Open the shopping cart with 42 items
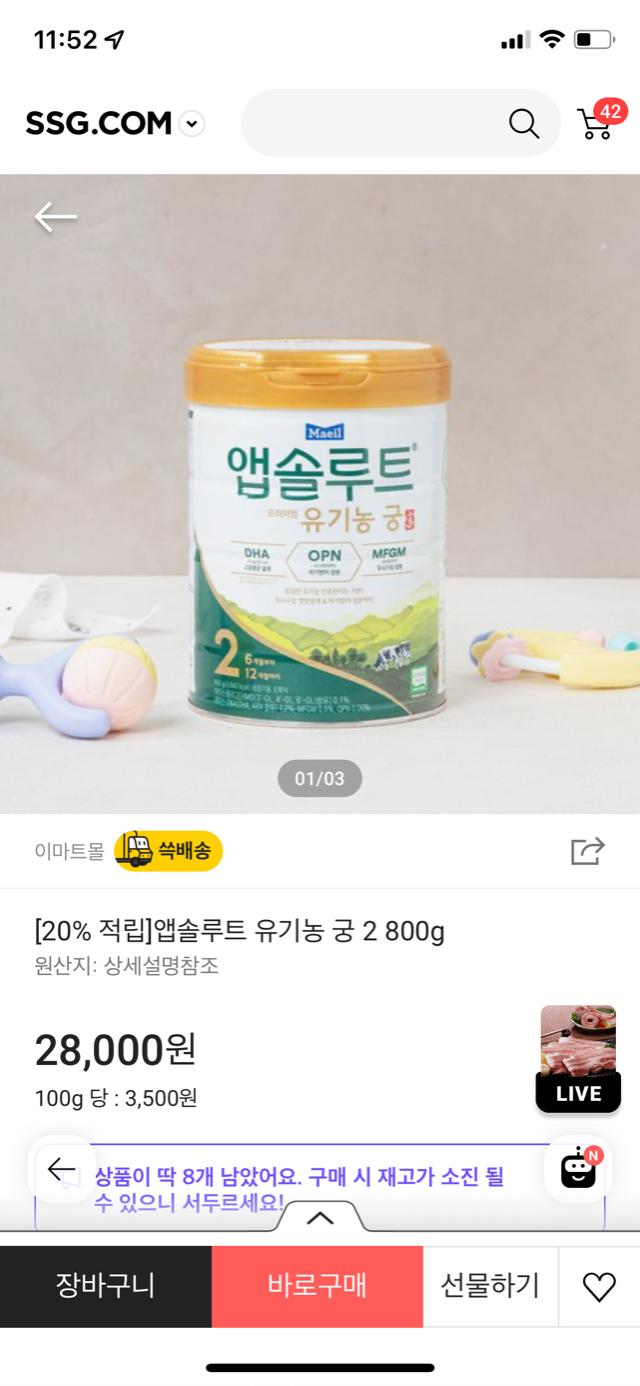Viewport: 640px width, 1386px height. point(598,123)
